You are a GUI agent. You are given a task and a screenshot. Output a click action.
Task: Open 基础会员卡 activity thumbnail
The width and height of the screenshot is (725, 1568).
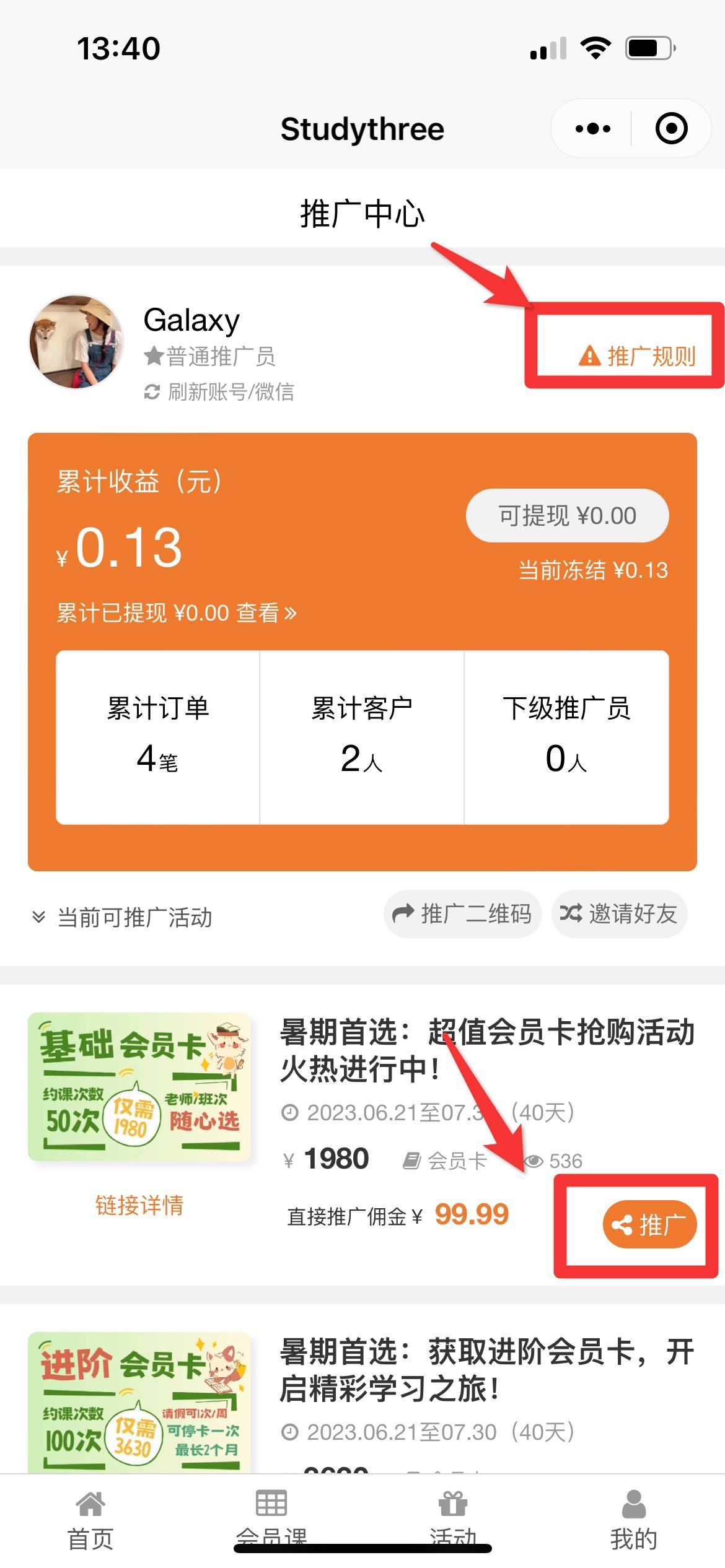coord(139,1086)
